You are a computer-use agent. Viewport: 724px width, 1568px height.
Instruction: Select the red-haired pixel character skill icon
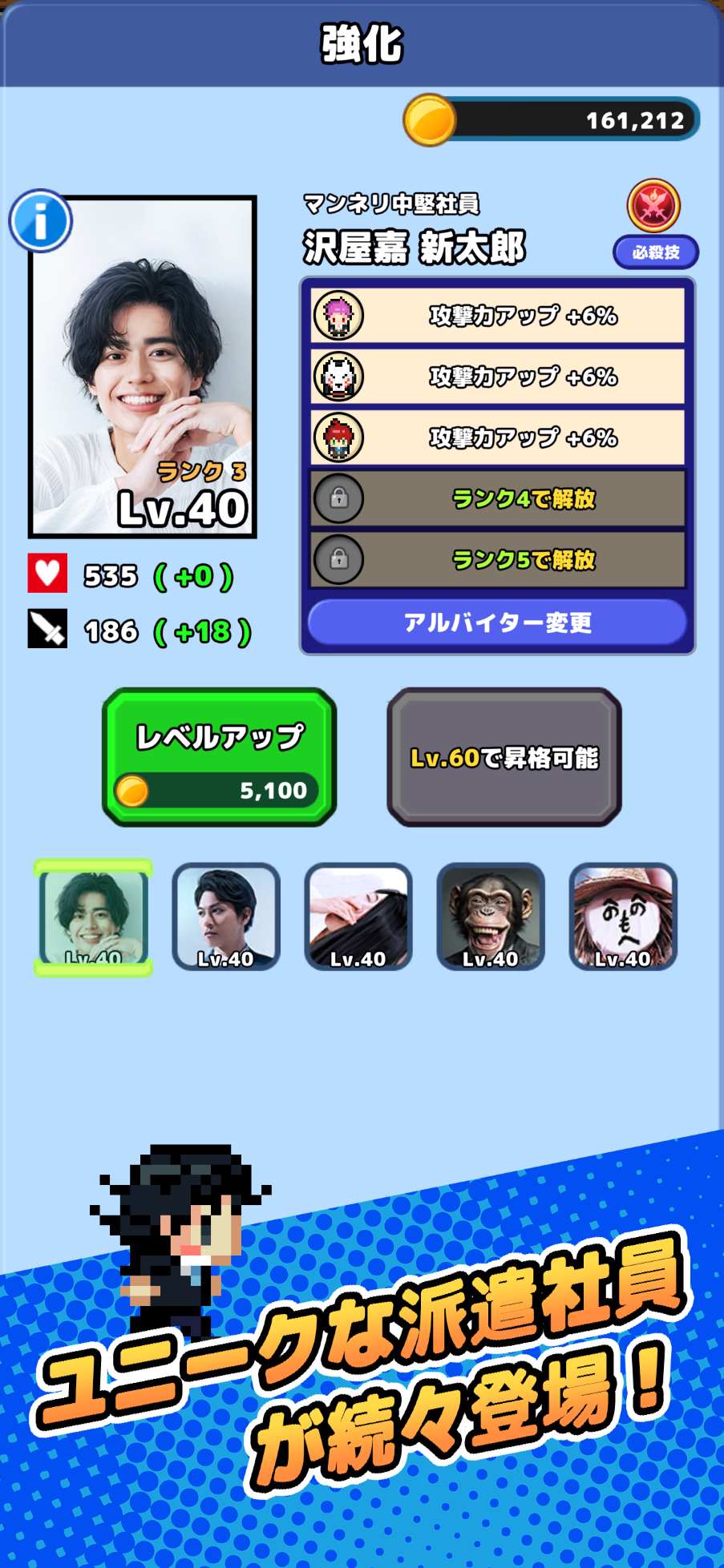point(338,438)
